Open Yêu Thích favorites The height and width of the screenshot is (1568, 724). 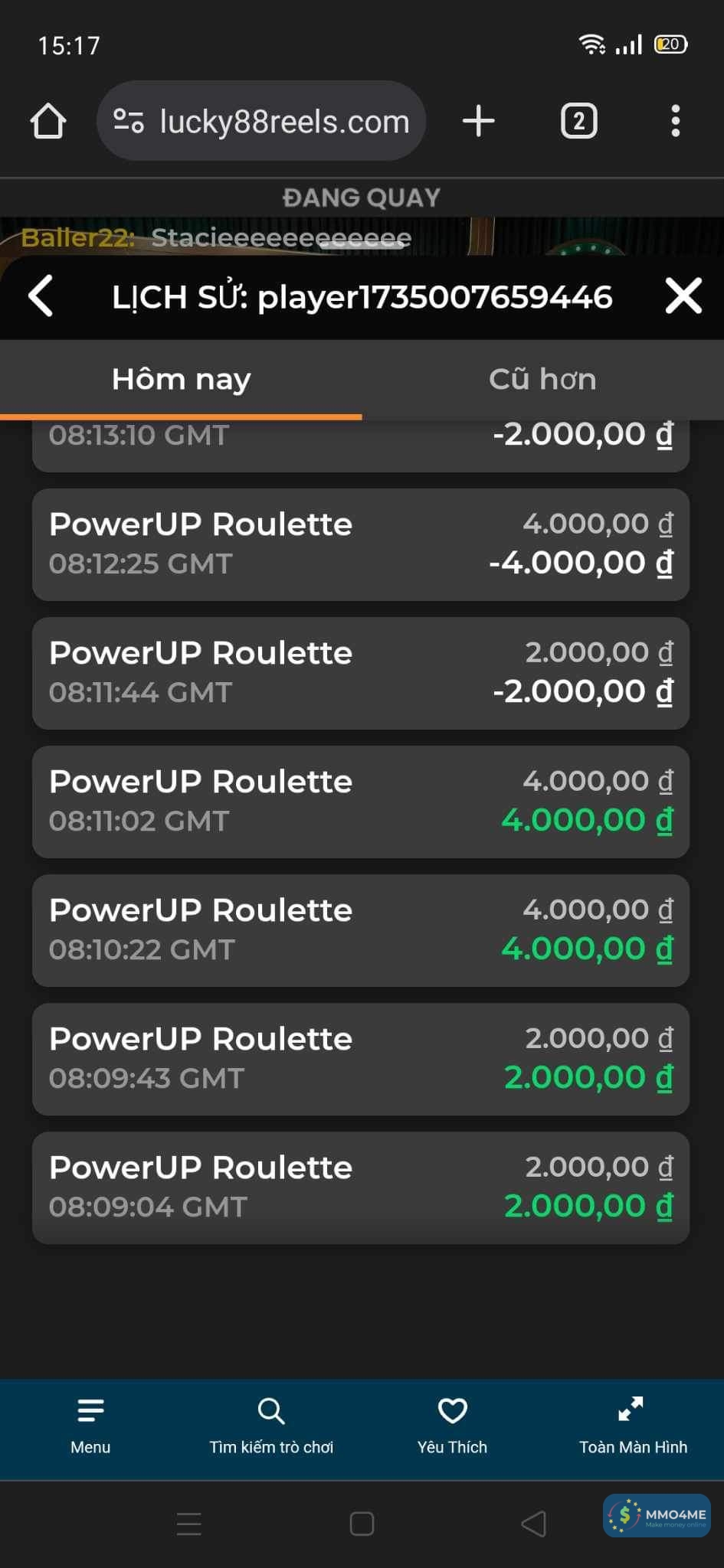pos(452,1426)
